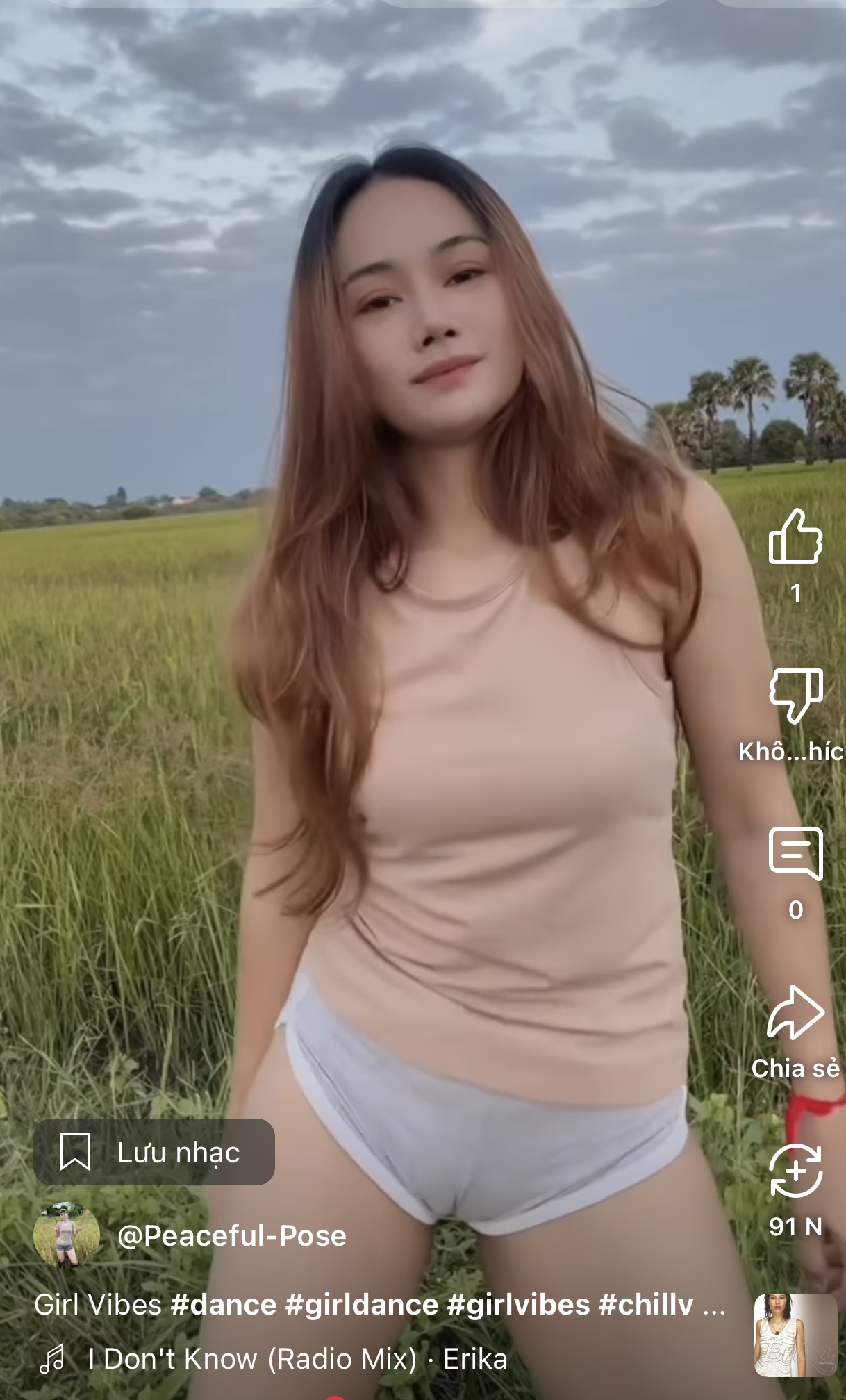Open the comments for this video
The height and width of the screenshot is (1400, 846).
pyautogui.click(x=795, y=853)
